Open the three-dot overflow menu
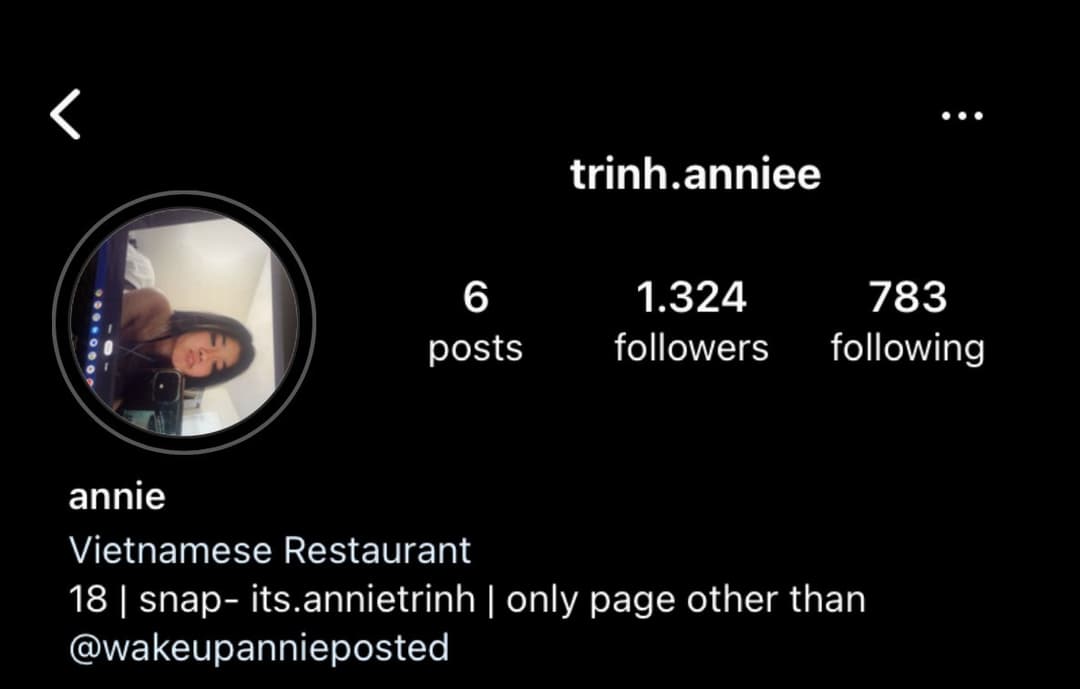The width and height of the screenshot is (1080, 689). point(962,116)
